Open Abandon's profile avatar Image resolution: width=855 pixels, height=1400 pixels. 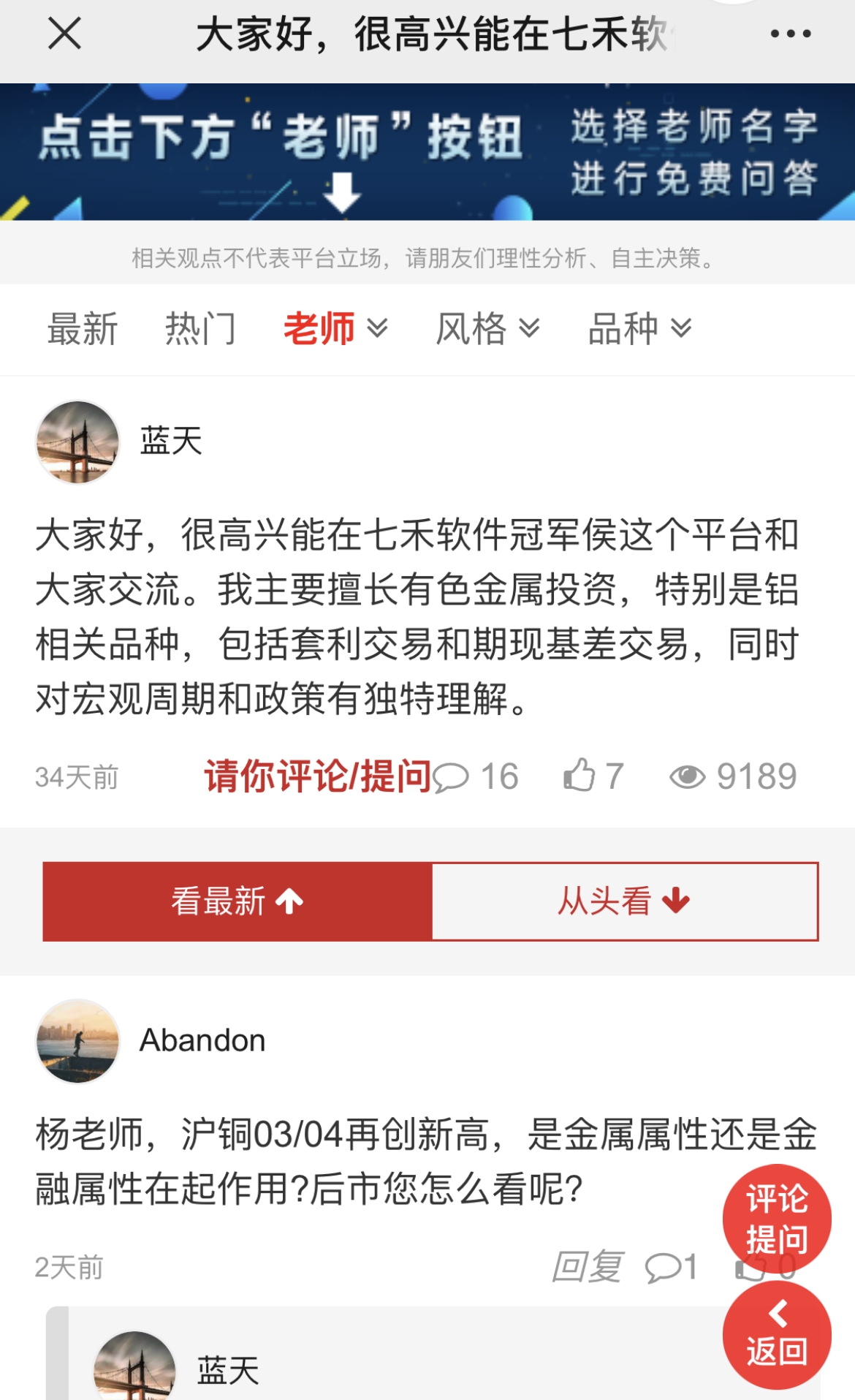[77, 1041]
